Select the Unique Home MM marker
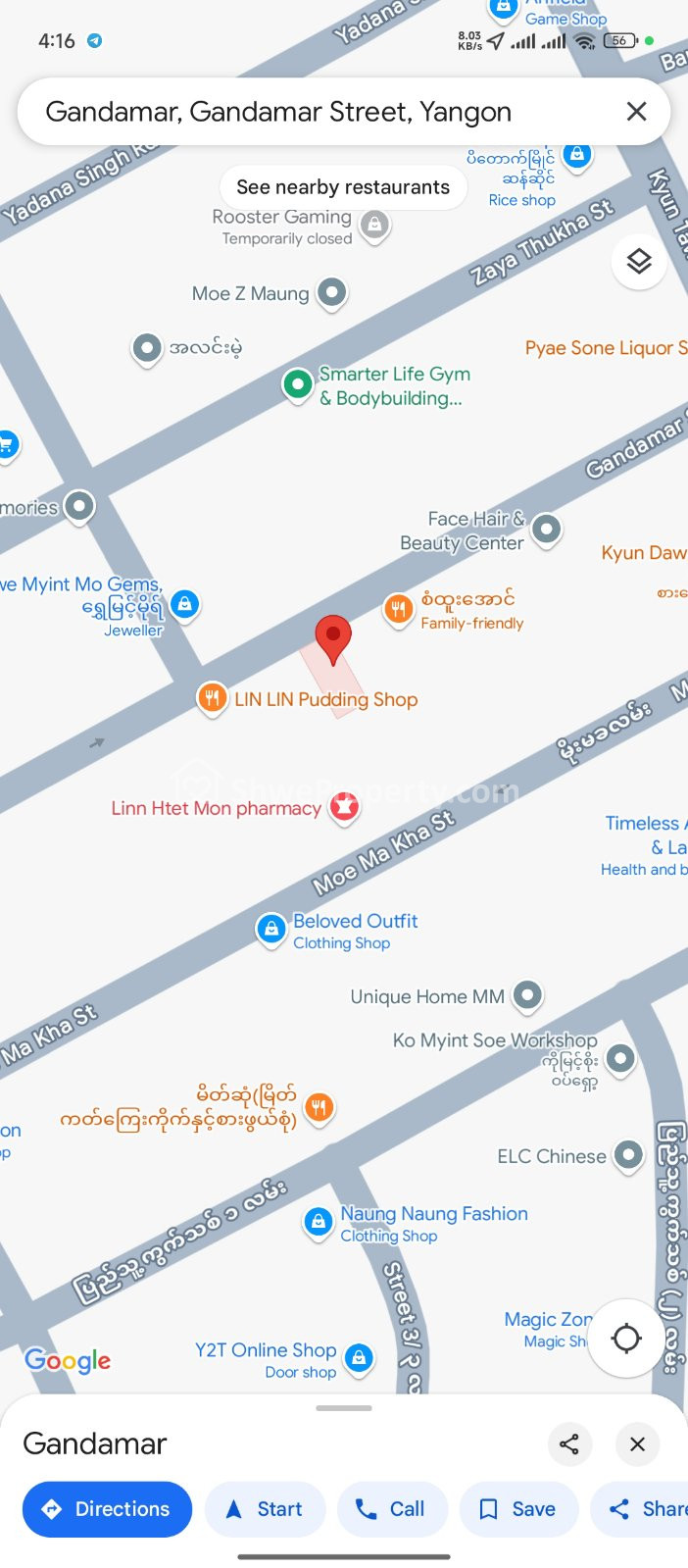Image resolution: width=688 pixels, height=1568 pixels. [x=527, y=996]
